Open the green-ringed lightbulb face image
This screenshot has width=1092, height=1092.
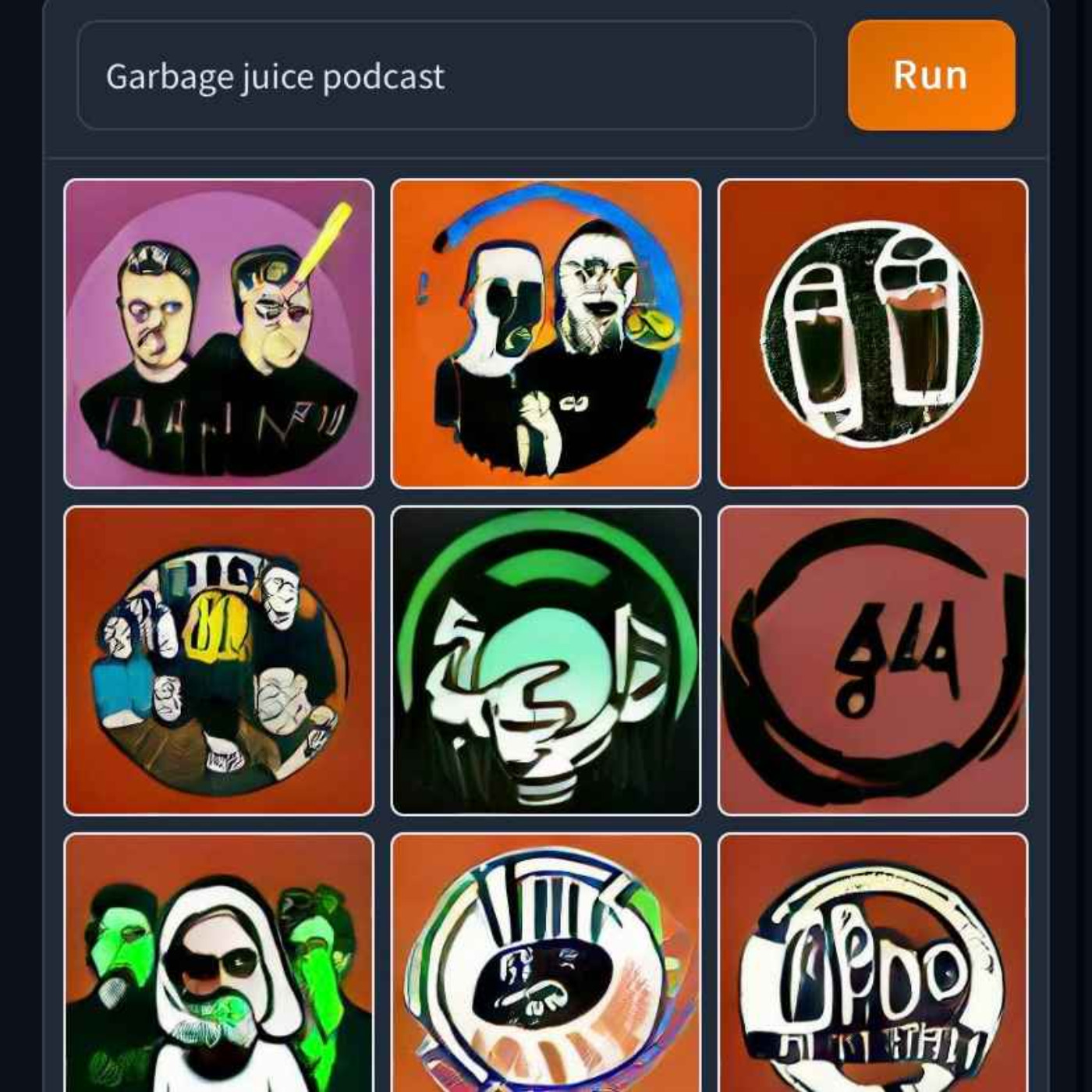(545, 661)
